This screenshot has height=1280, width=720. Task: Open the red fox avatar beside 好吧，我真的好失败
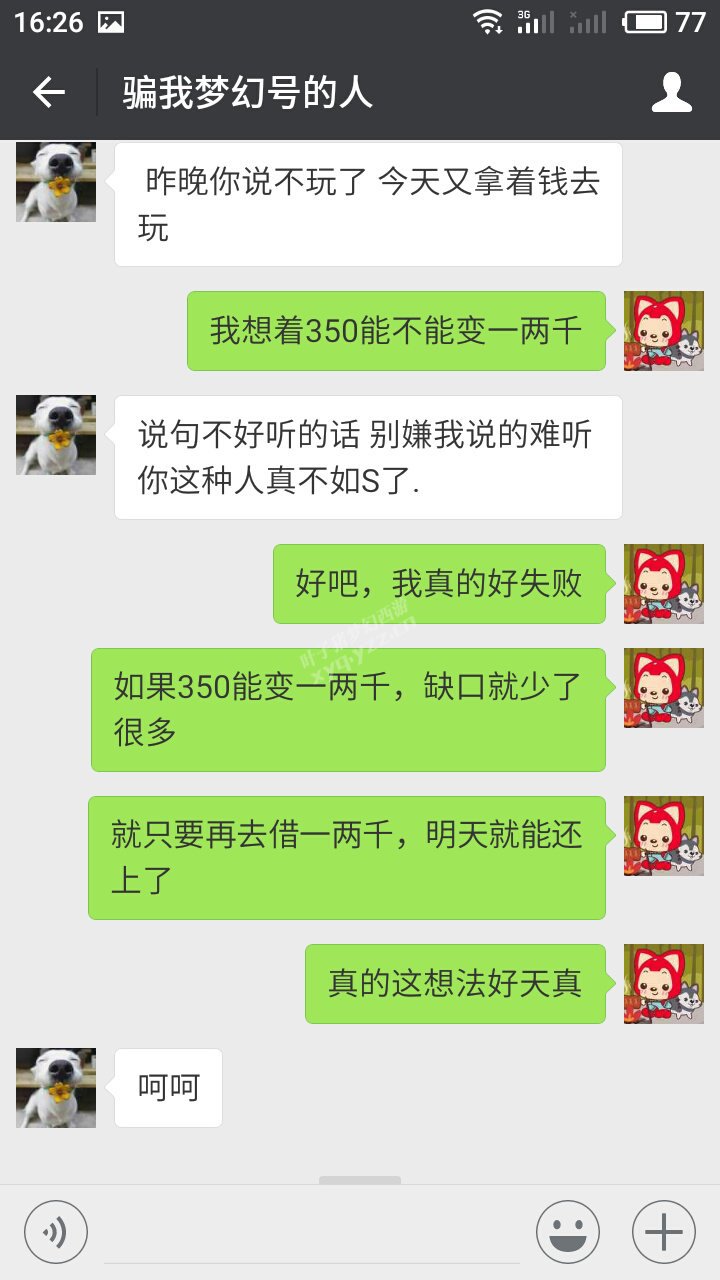(x=664, y=584)
